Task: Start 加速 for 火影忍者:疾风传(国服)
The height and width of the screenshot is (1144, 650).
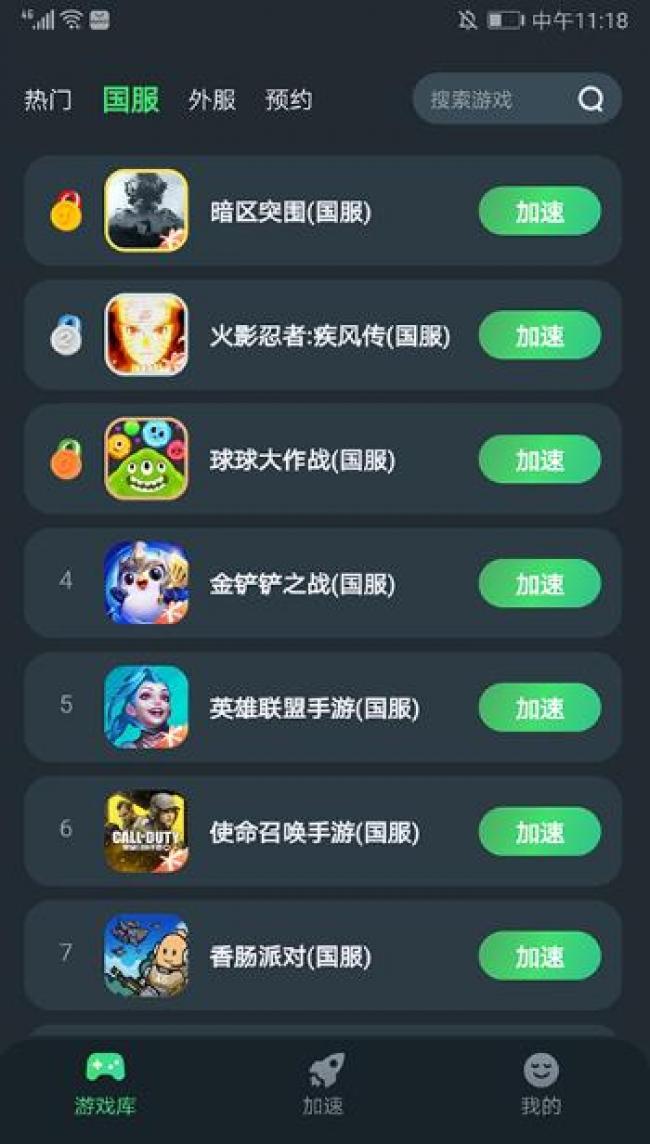Action: tap(539, 336)
